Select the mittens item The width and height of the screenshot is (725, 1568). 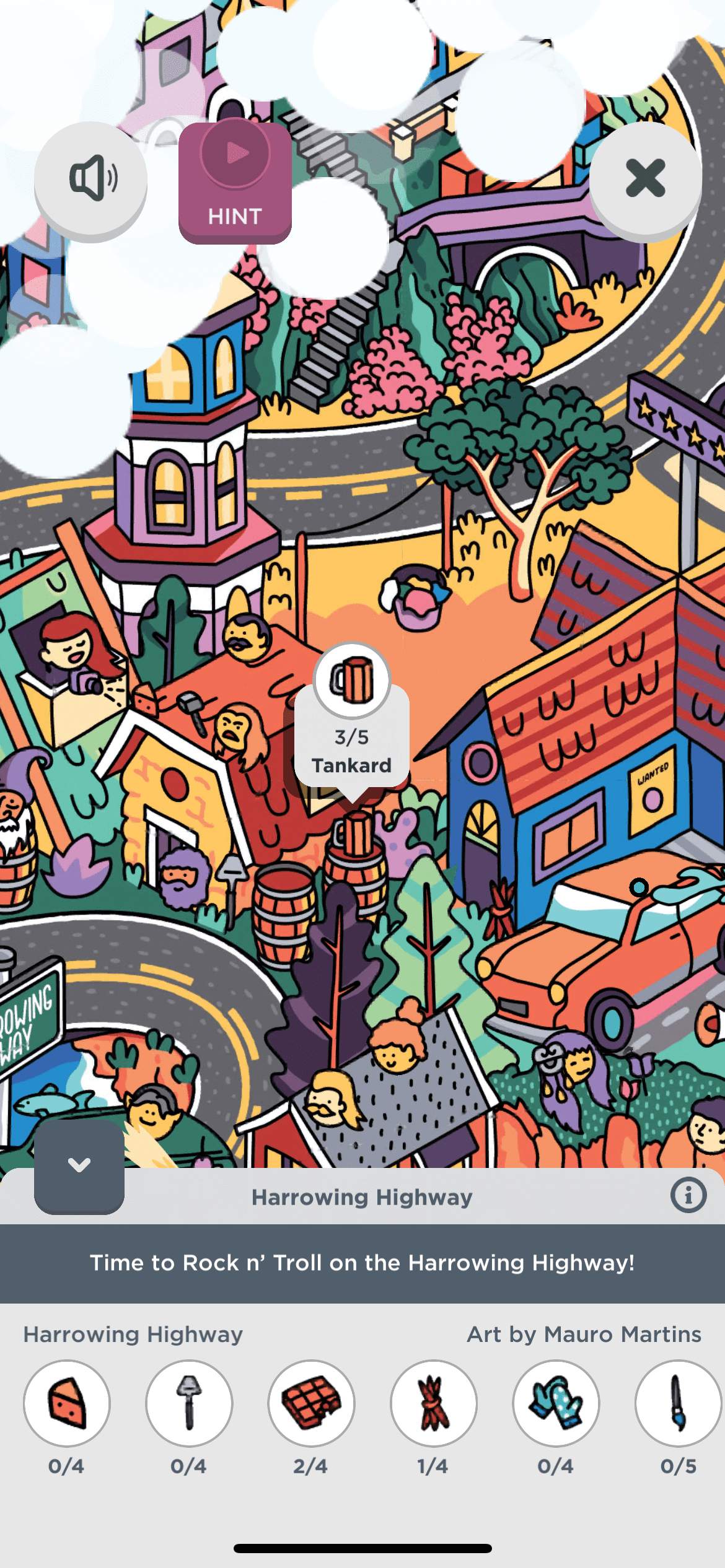click(556, 1403)
